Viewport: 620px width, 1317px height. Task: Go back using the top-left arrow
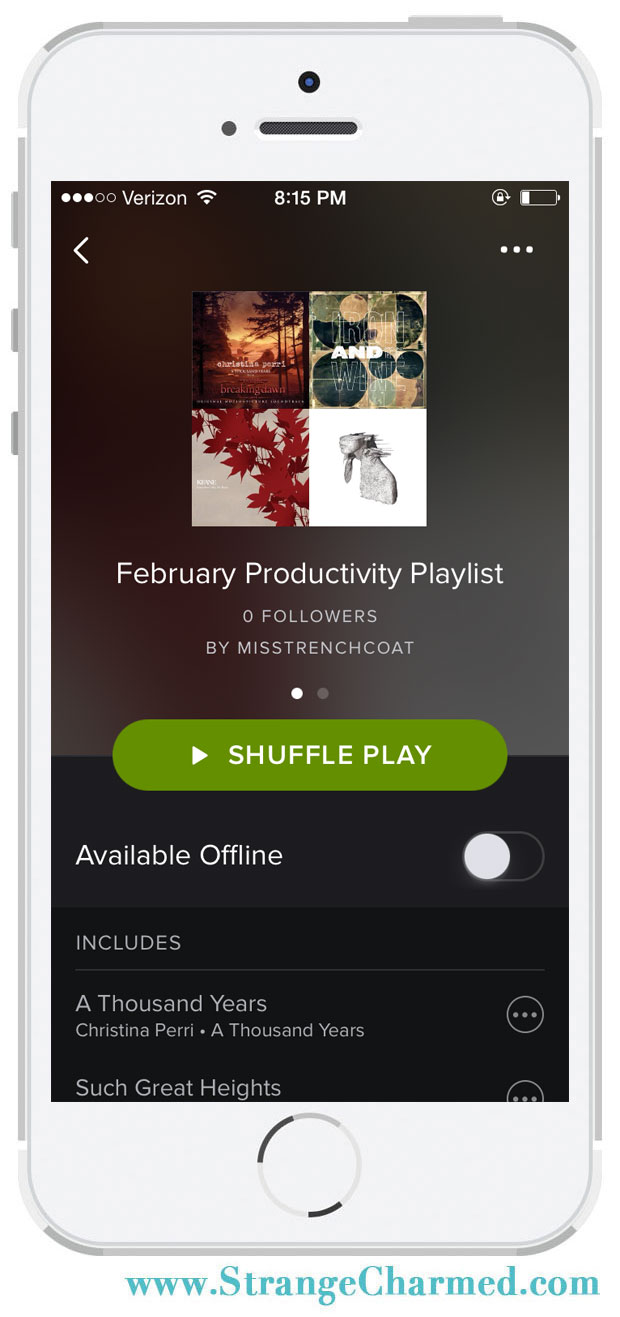pos(82,250)
